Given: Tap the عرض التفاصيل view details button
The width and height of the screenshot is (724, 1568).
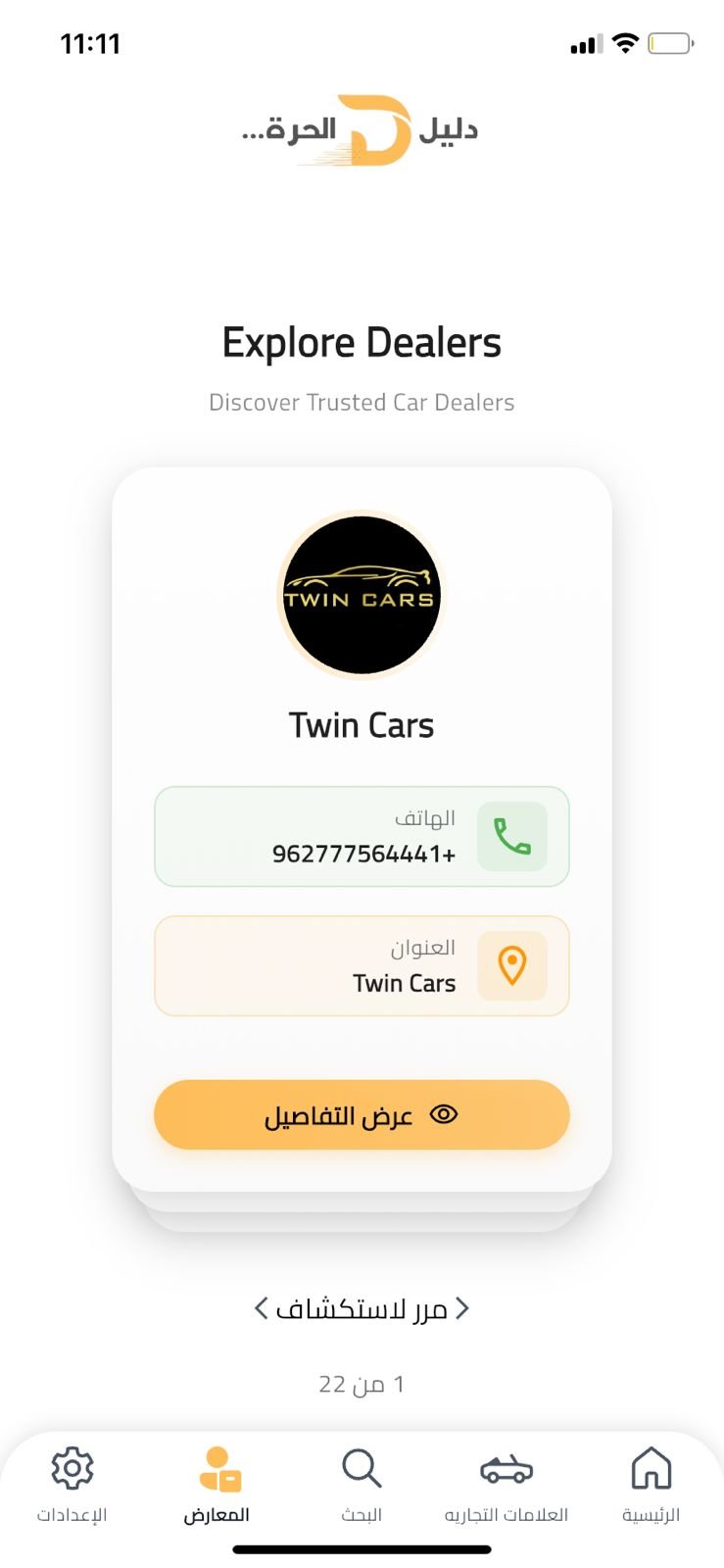Looking at the screenshot, I should (x=362, y=1114).
